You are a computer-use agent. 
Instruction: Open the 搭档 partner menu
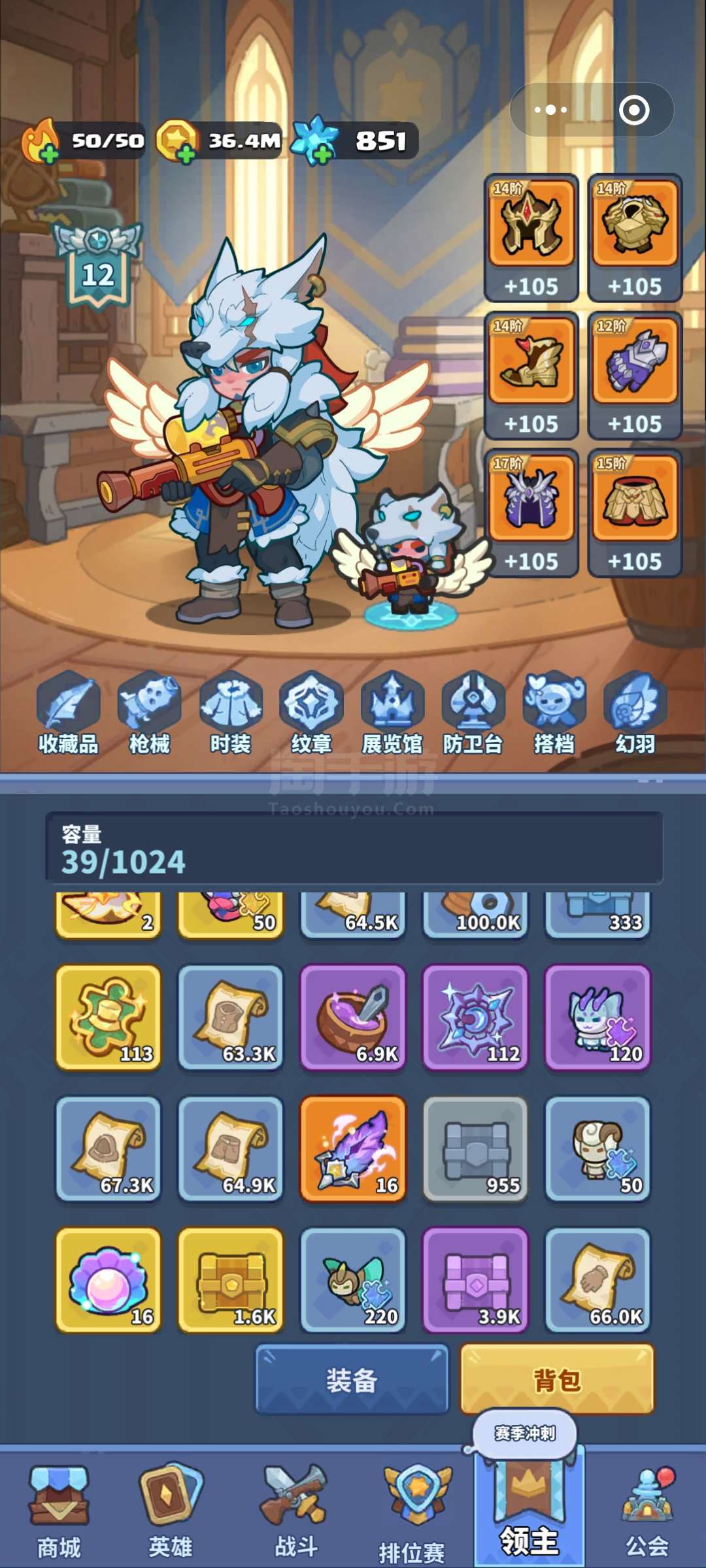pyautogui.click(x=554, y=714)
